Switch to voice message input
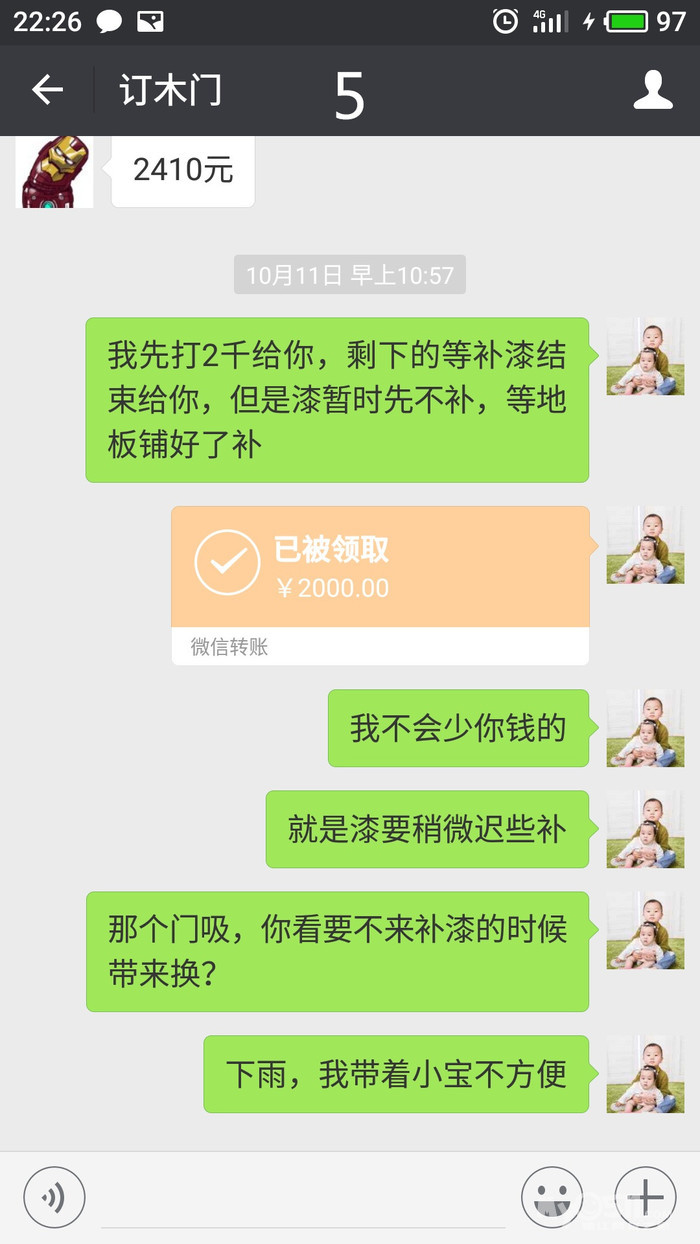700x1244 pixels. click(54, 1197)
